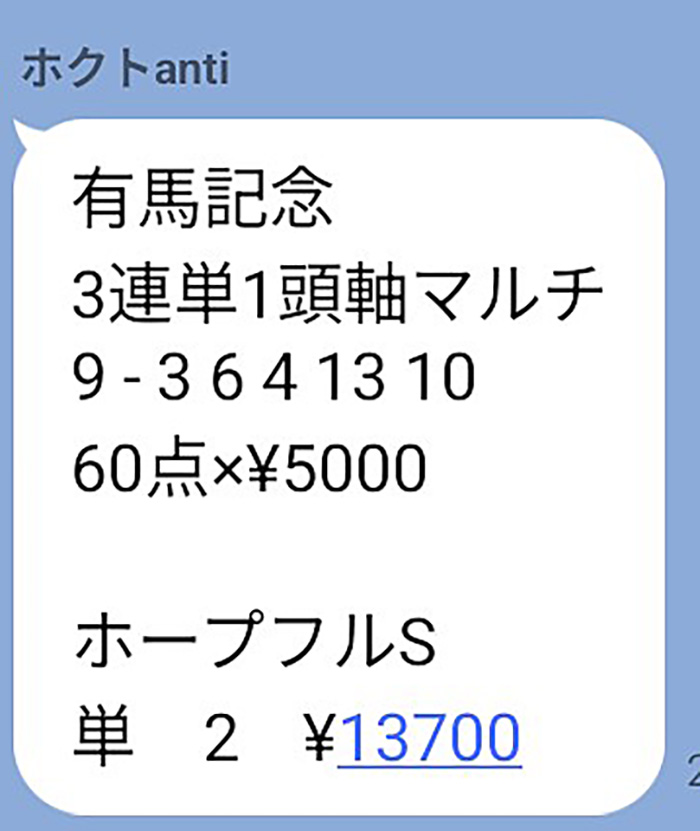Tap the underlined 13700 link
This screenshot has height=831, width=700.
[429, 738]
